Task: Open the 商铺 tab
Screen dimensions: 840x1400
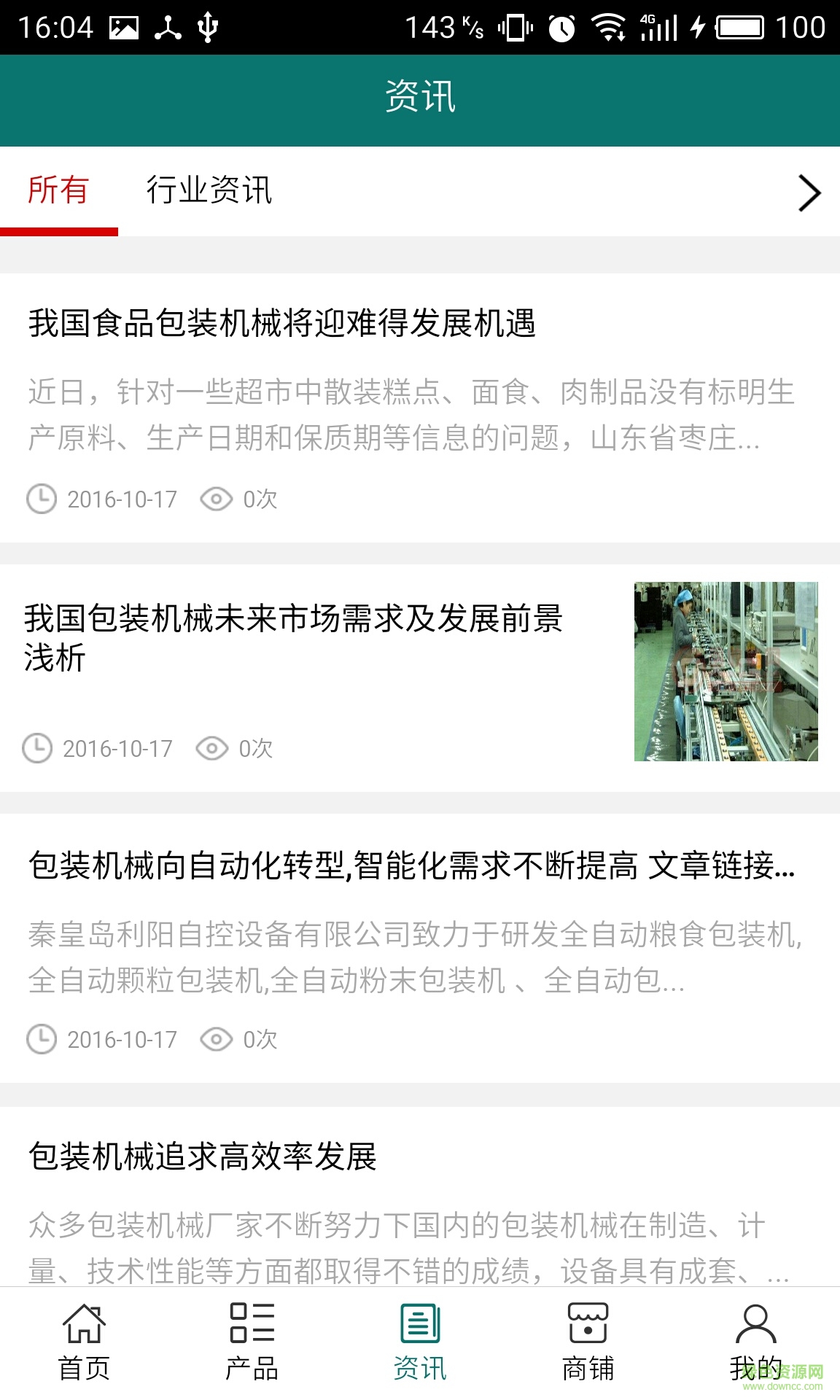Action: [588, 1343]
